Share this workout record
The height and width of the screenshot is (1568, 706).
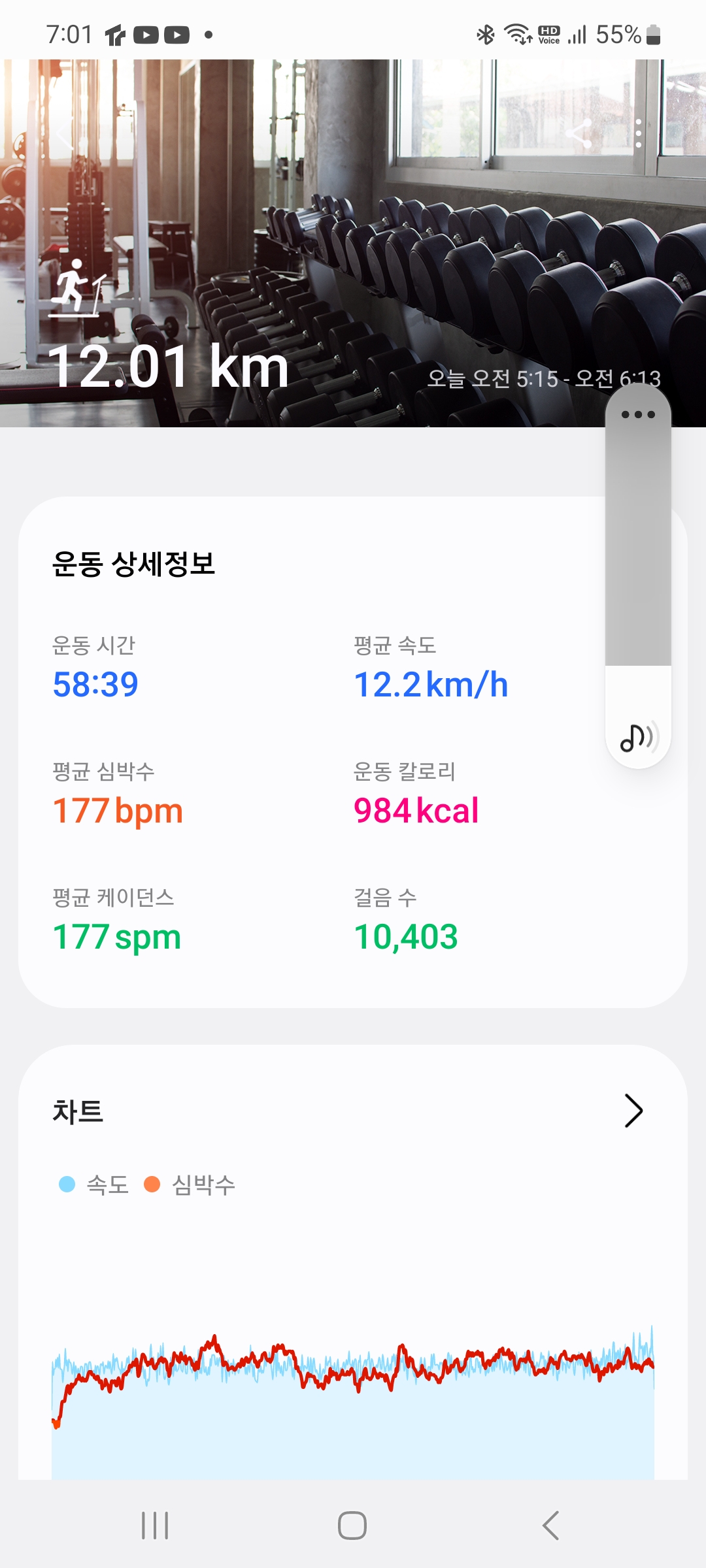pos(579,134)
